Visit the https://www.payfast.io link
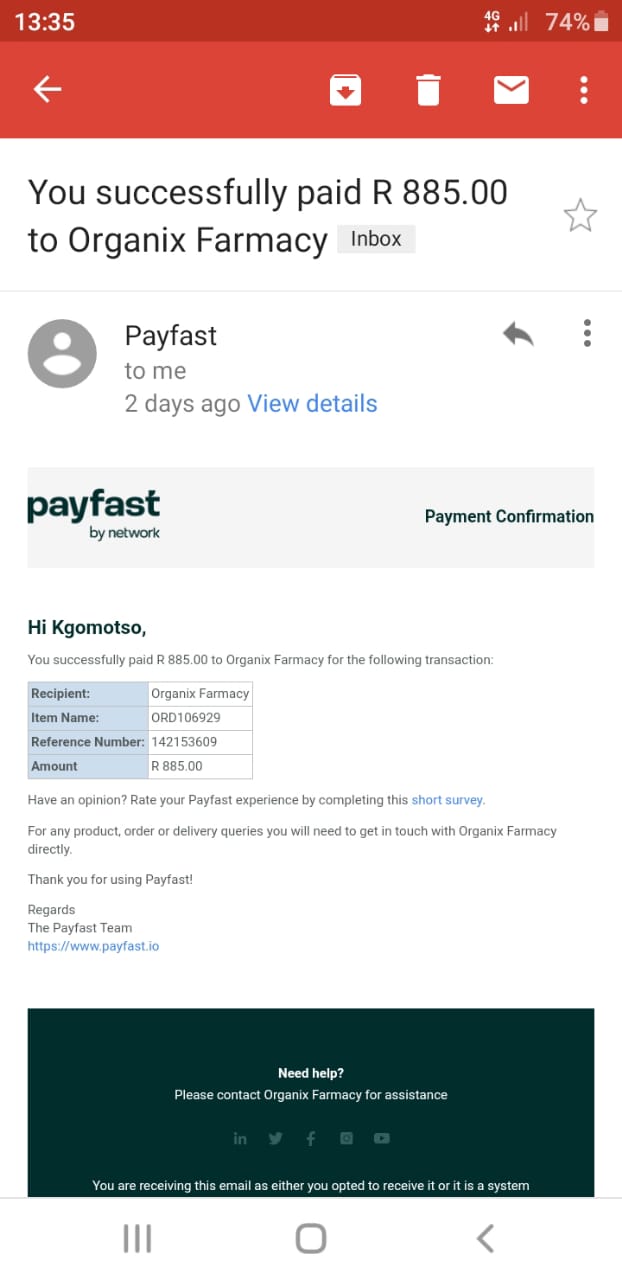The height and width of the screenshot is (1280, 622). 93,946
